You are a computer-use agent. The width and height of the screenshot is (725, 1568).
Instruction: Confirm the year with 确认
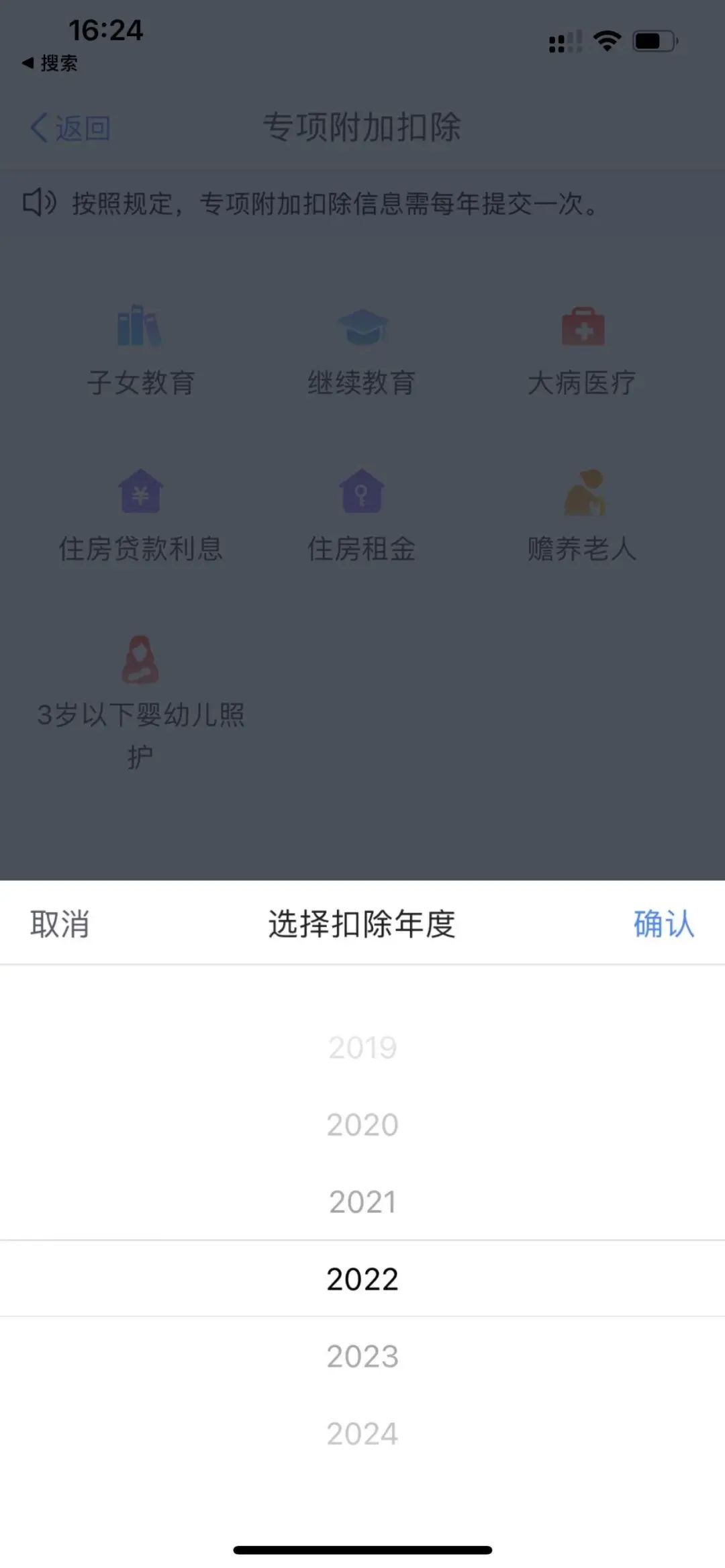[663, 924]
